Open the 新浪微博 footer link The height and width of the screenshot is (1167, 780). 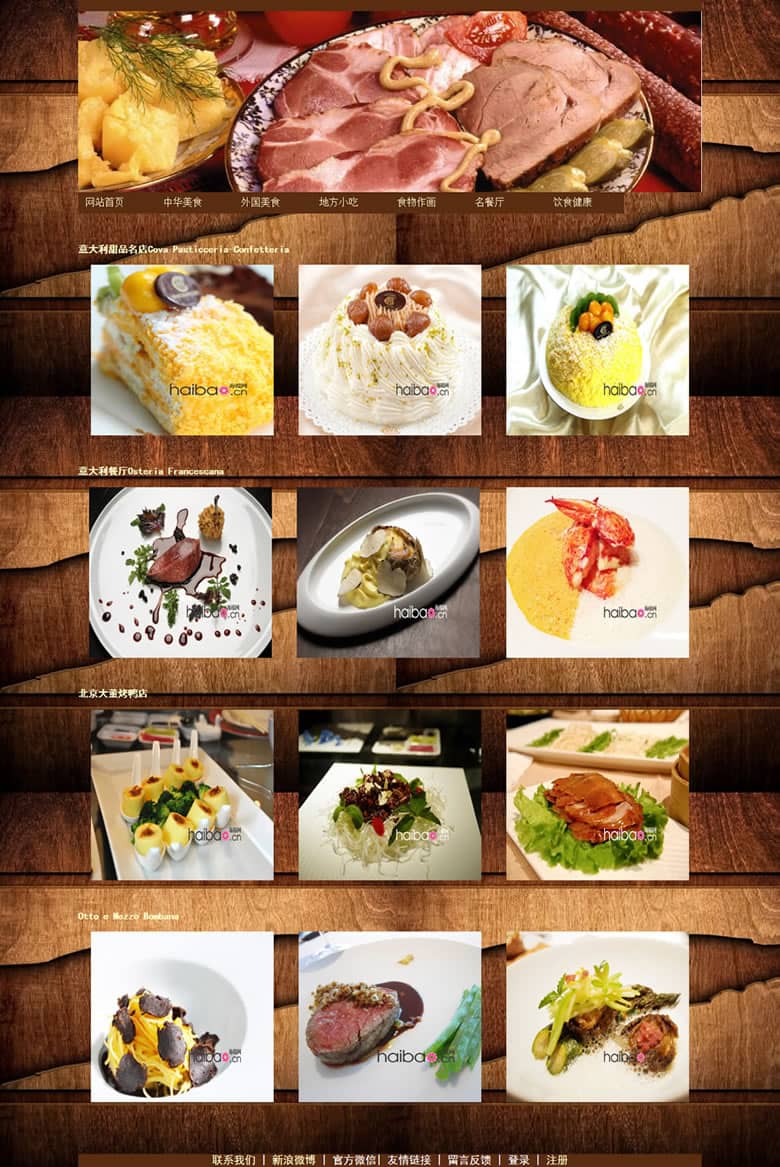click(293, 1160)
